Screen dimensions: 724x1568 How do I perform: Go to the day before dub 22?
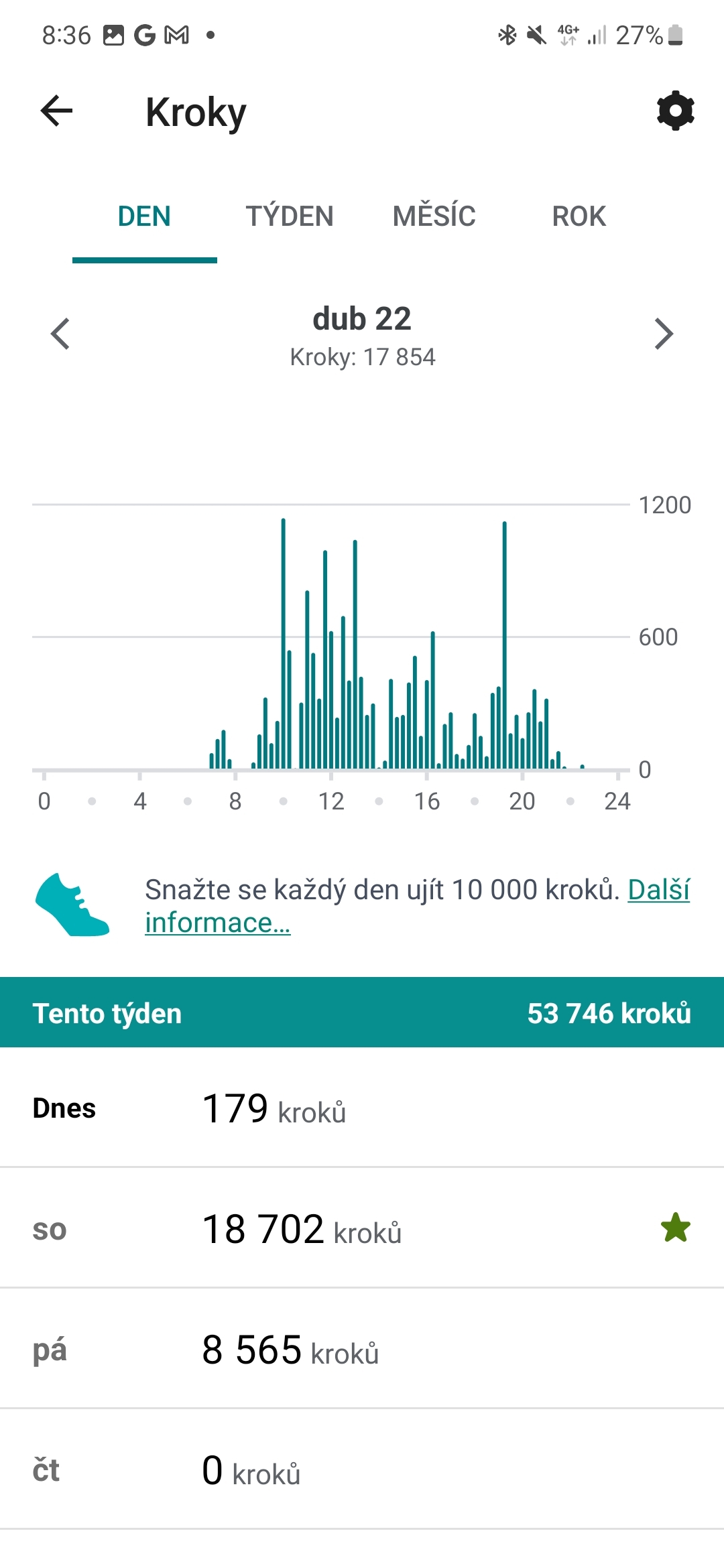60,334
